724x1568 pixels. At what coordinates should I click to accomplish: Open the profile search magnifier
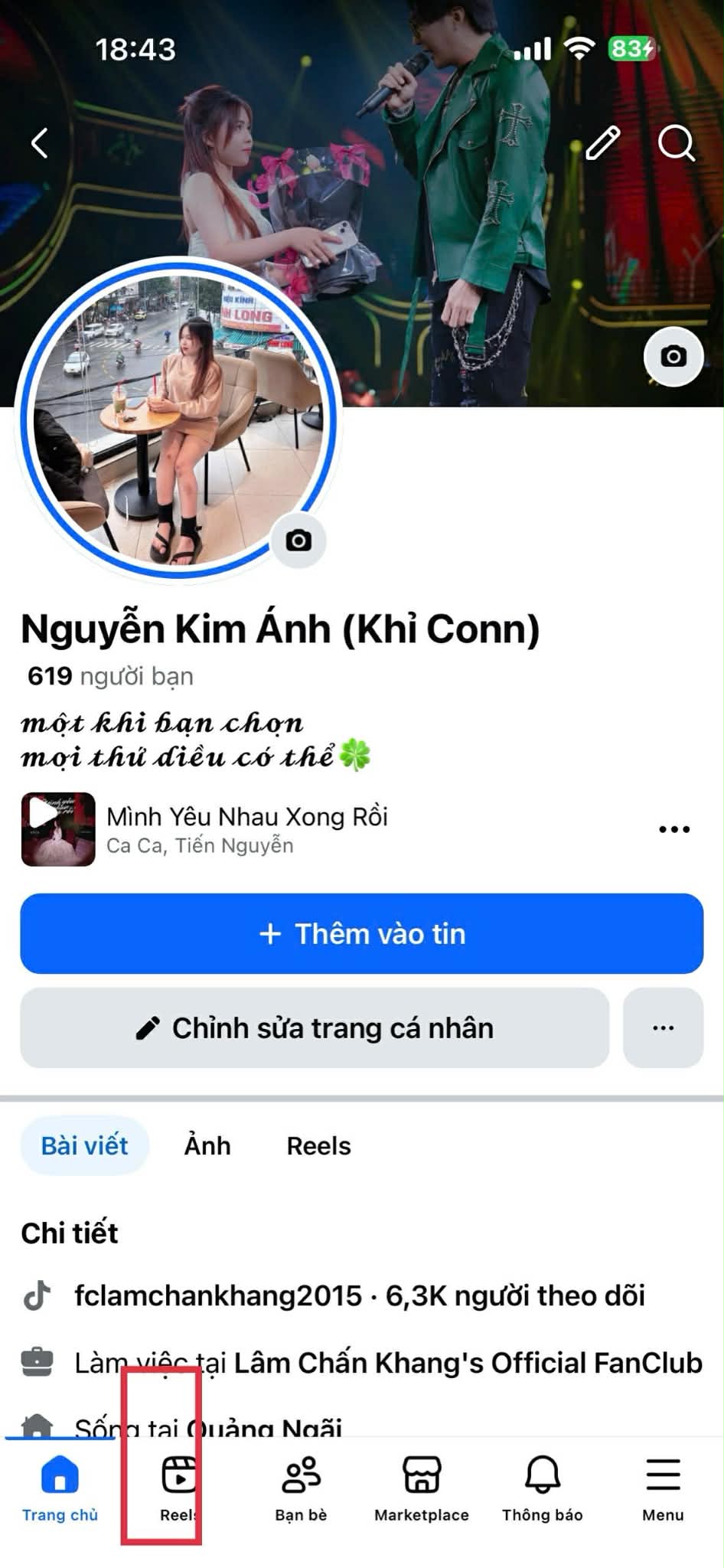[676, 143]
